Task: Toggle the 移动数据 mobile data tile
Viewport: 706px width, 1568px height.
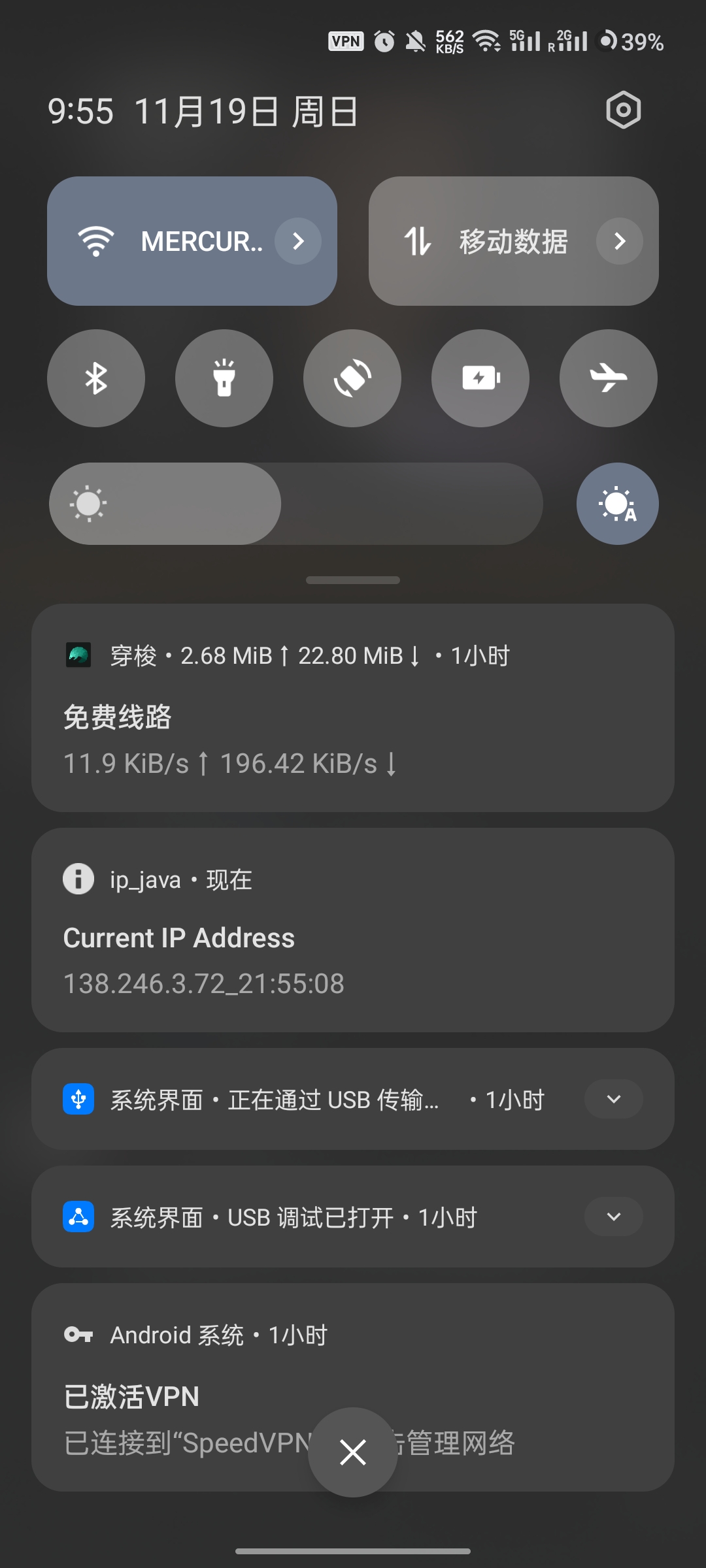Action: (484, 241)
